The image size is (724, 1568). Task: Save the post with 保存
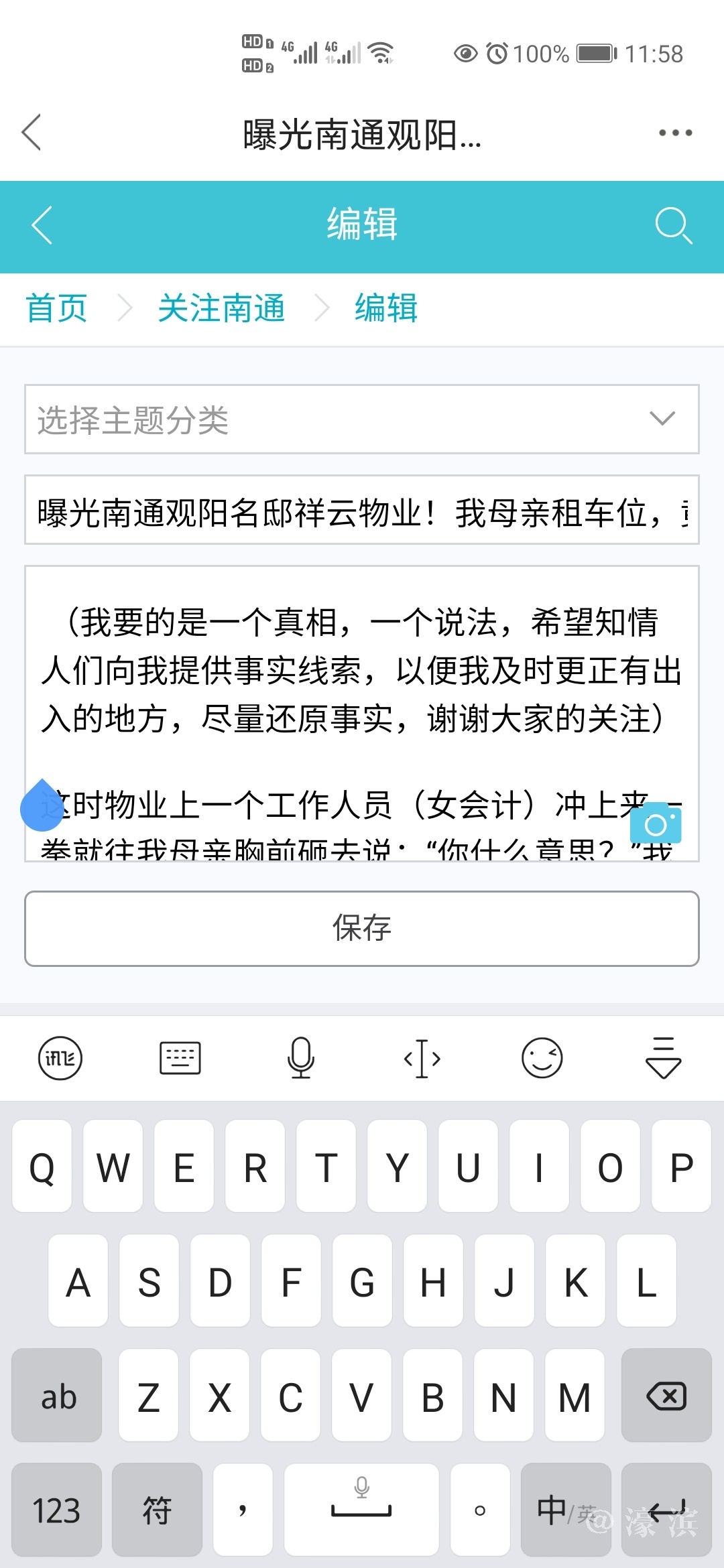coord(362,929)
